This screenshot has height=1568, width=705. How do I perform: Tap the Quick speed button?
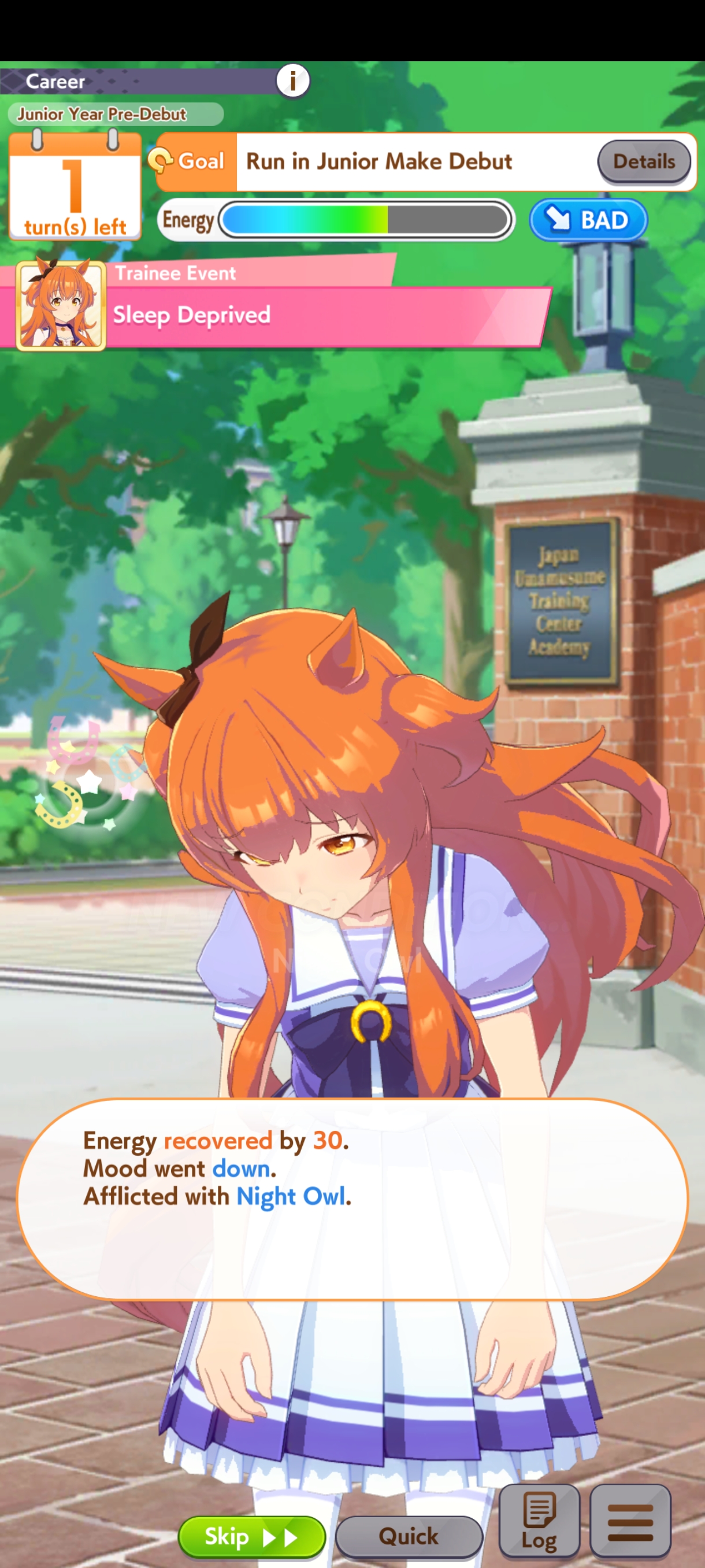point(409,1536)
